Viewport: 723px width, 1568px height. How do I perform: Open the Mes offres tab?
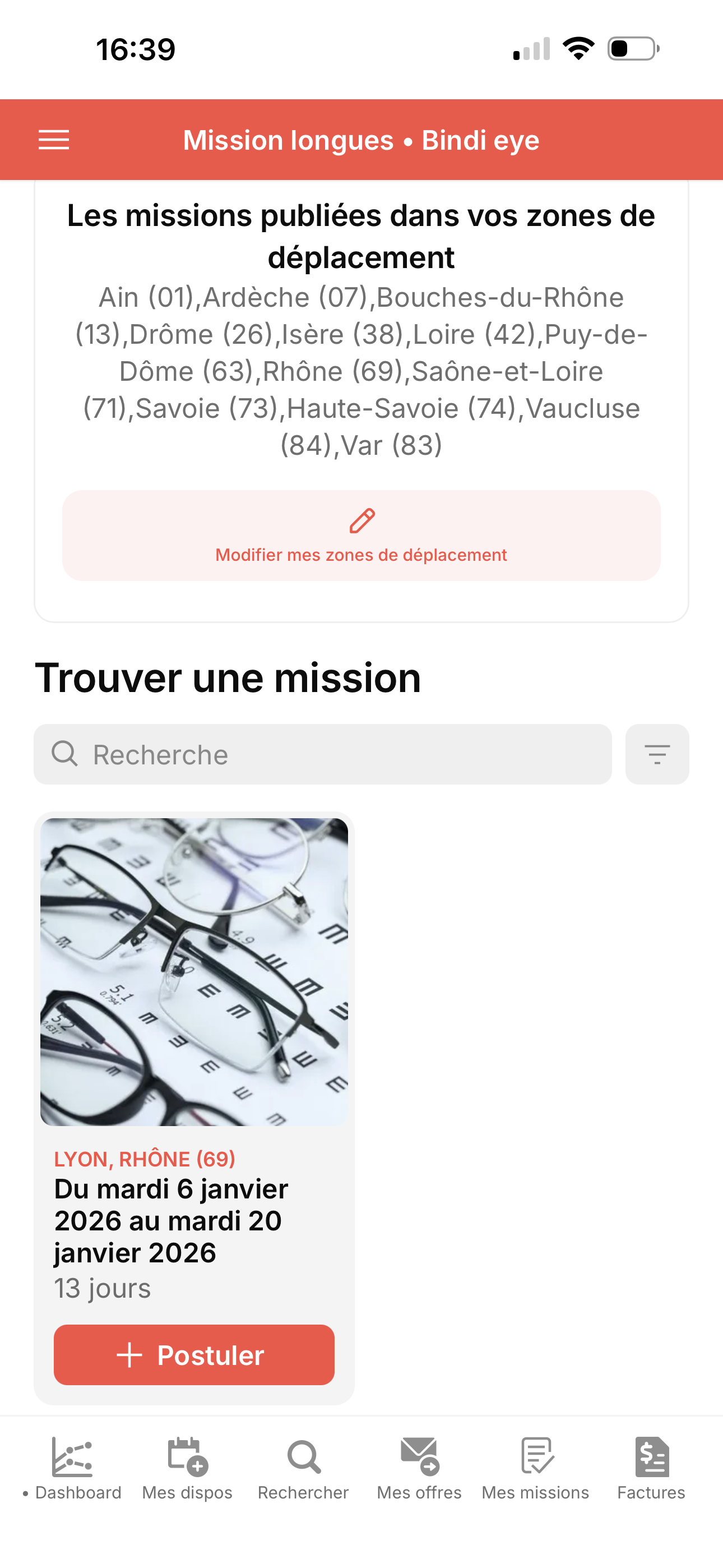pyautogui.click(x=419, y=1468)
